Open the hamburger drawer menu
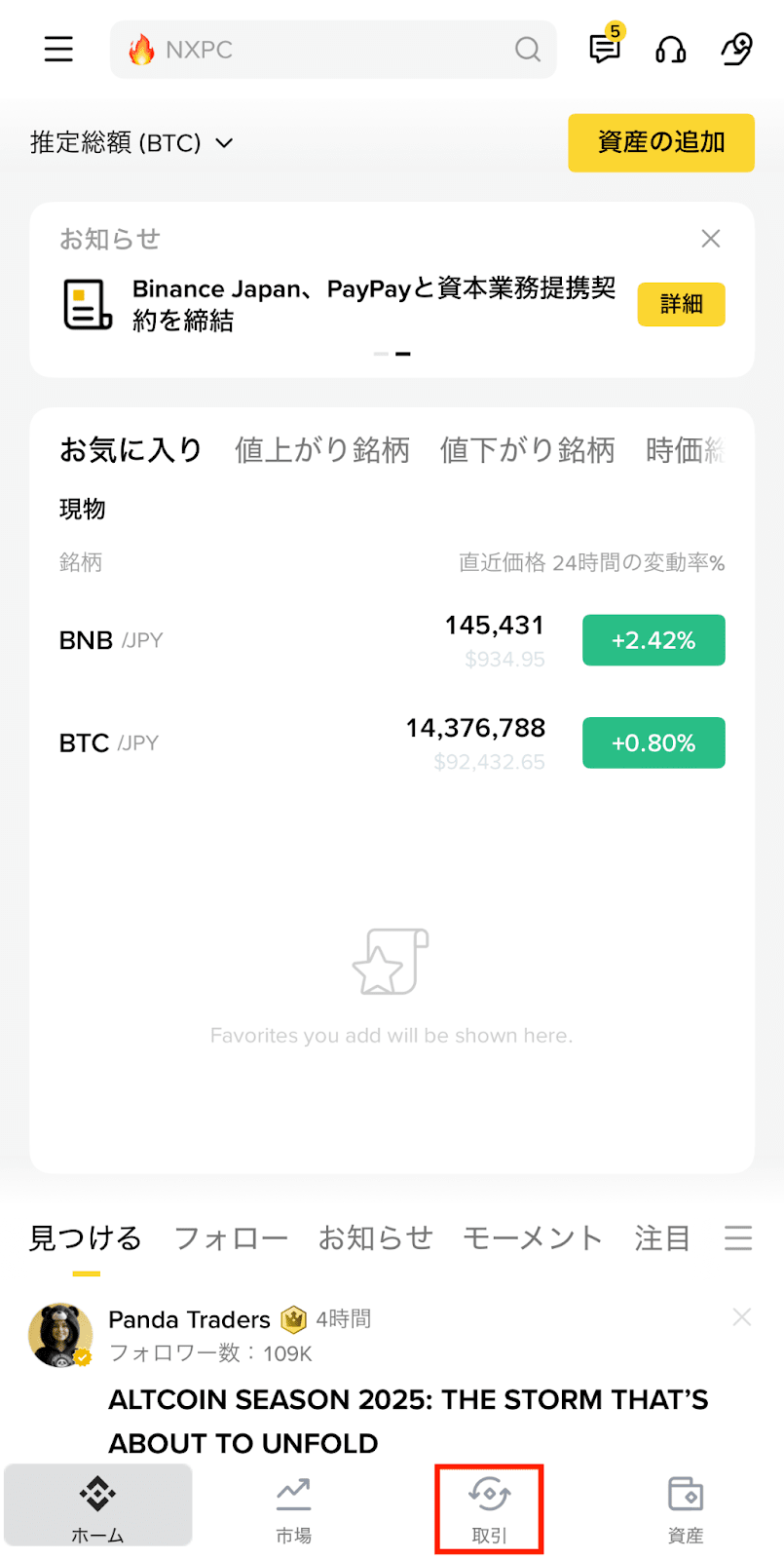Image resolution: width=784 pixels, height=1559 pixels. (x=58, y=49)
